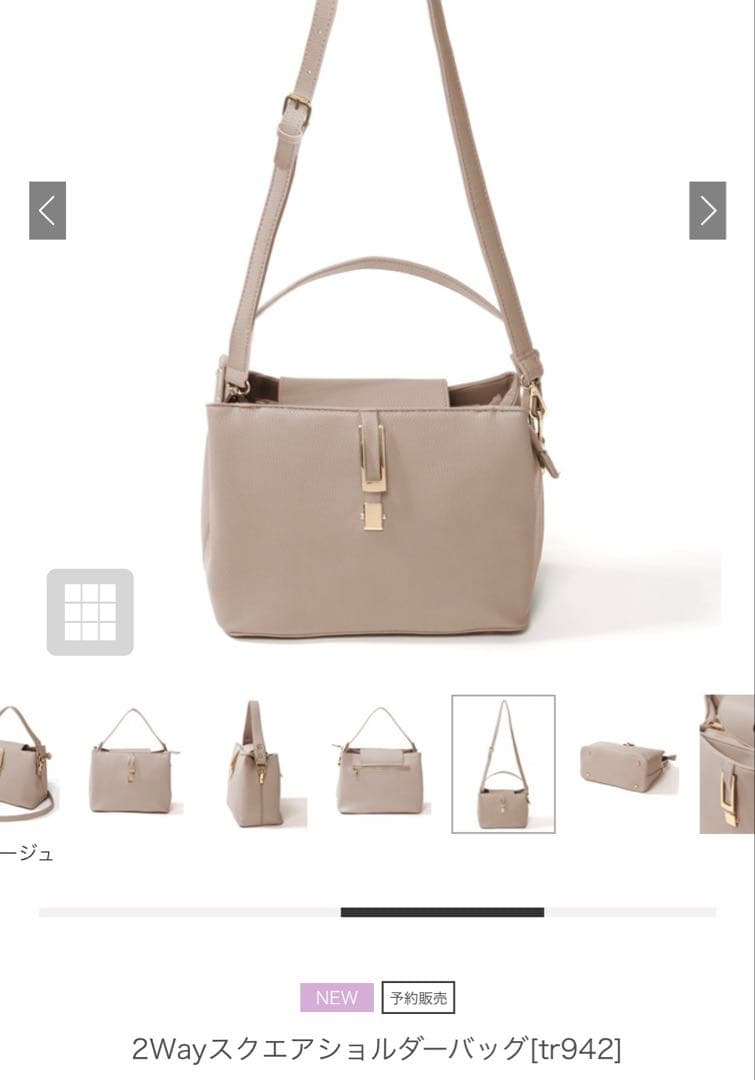Select the bag bottom view thumbnail
755x1080 pixels.
[x=627, y=764]
